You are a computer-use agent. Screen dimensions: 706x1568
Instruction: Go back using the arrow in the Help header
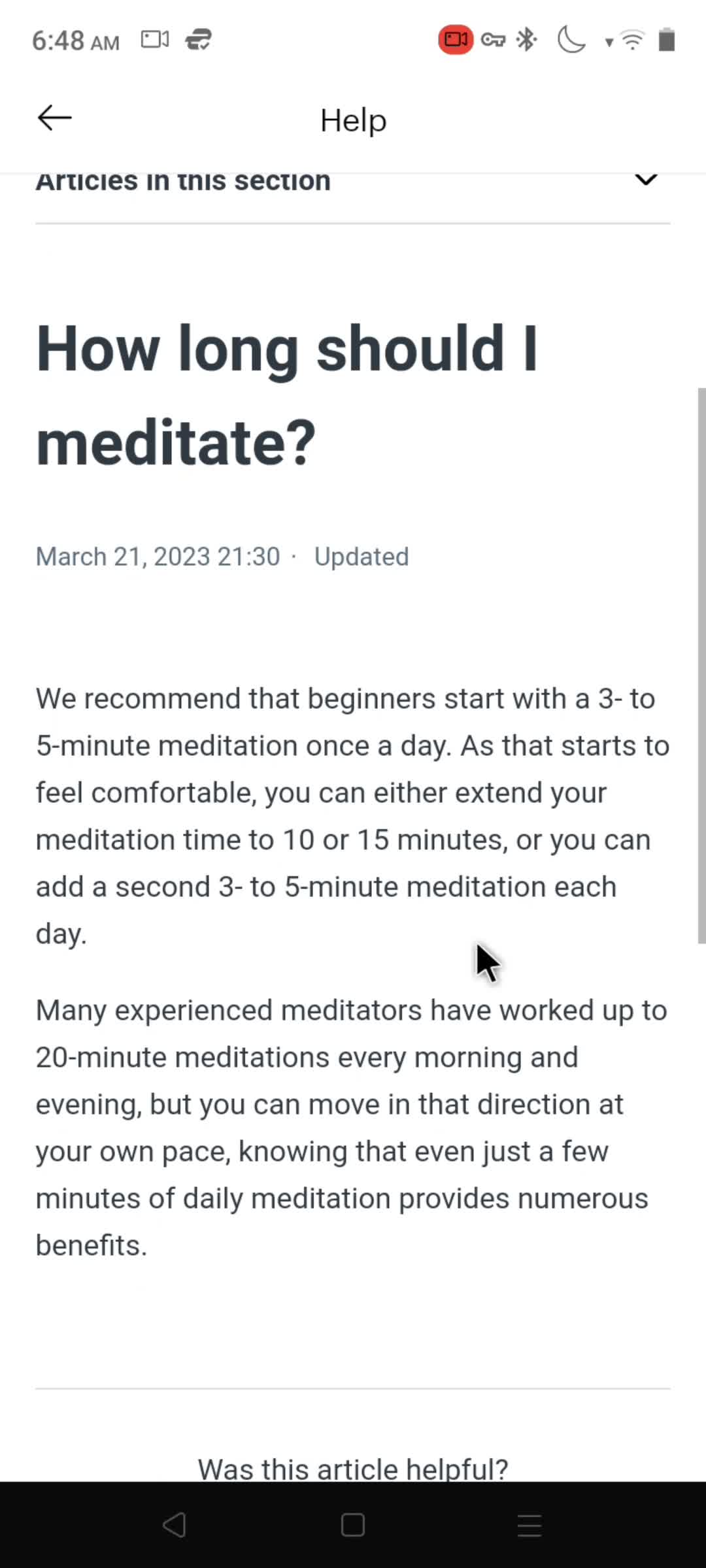[x=54, y=118]
